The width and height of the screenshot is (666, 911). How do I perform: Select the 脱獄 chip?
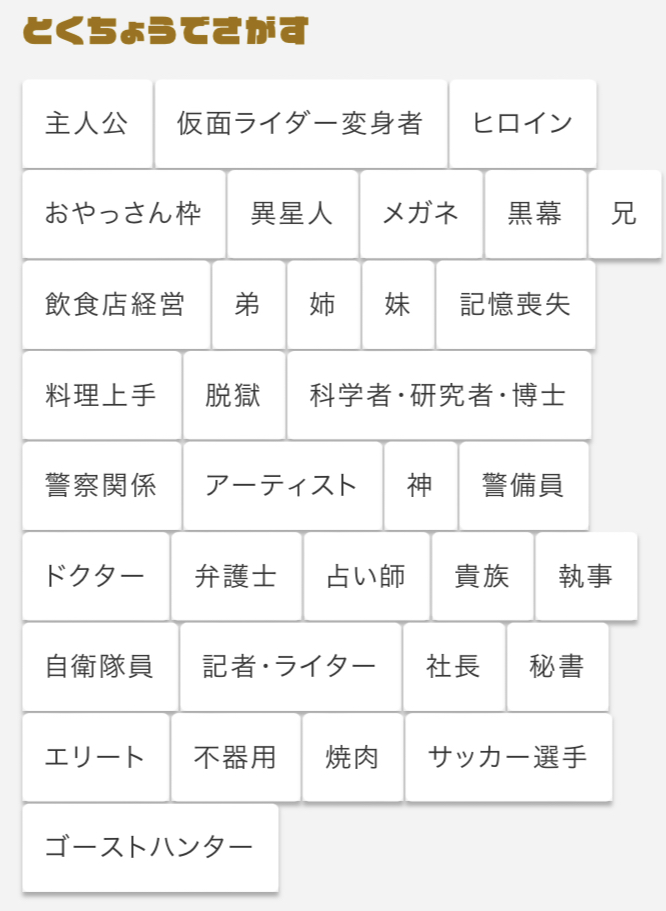tap(234, 395)
